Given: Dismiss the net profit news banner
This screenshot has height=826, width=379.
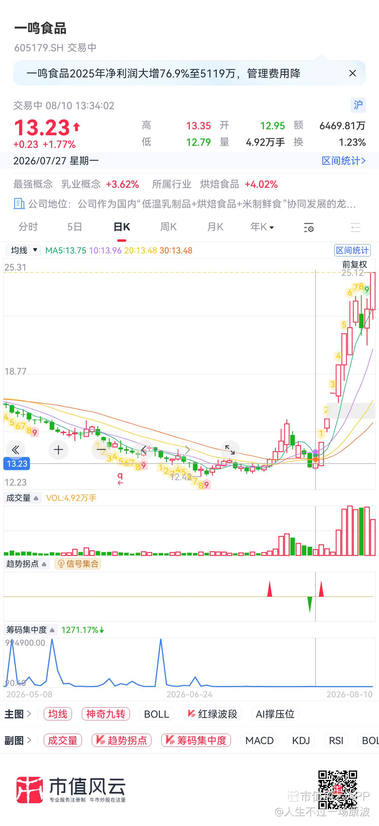Looking at the screenshot, I should 352,73.
